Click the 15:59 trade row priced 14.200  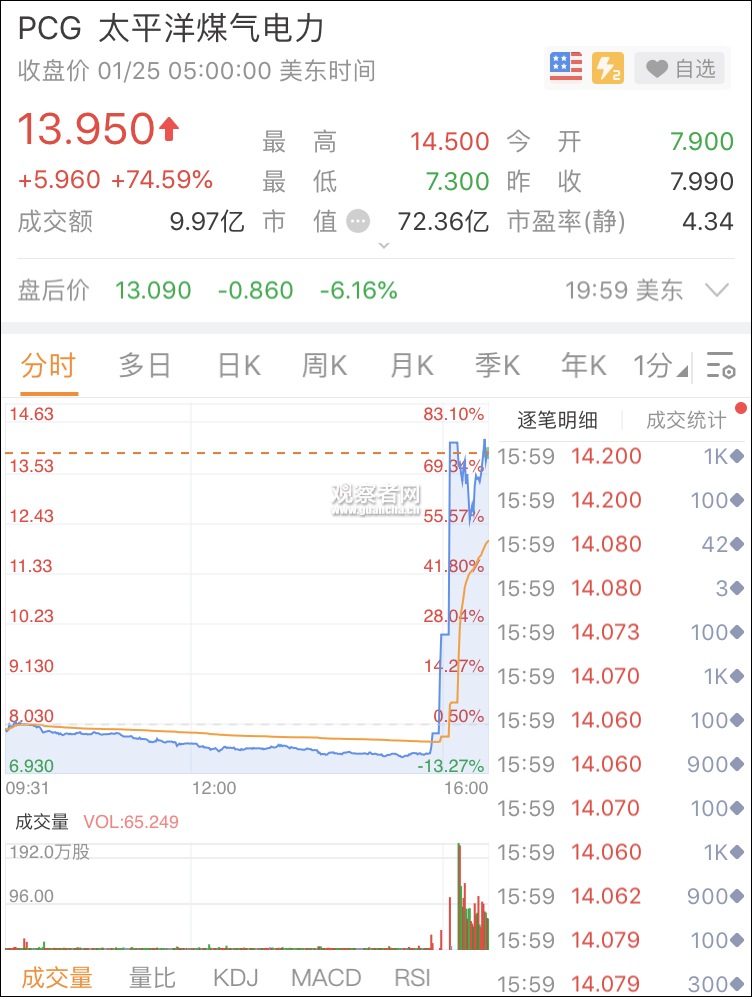[620, 456]
